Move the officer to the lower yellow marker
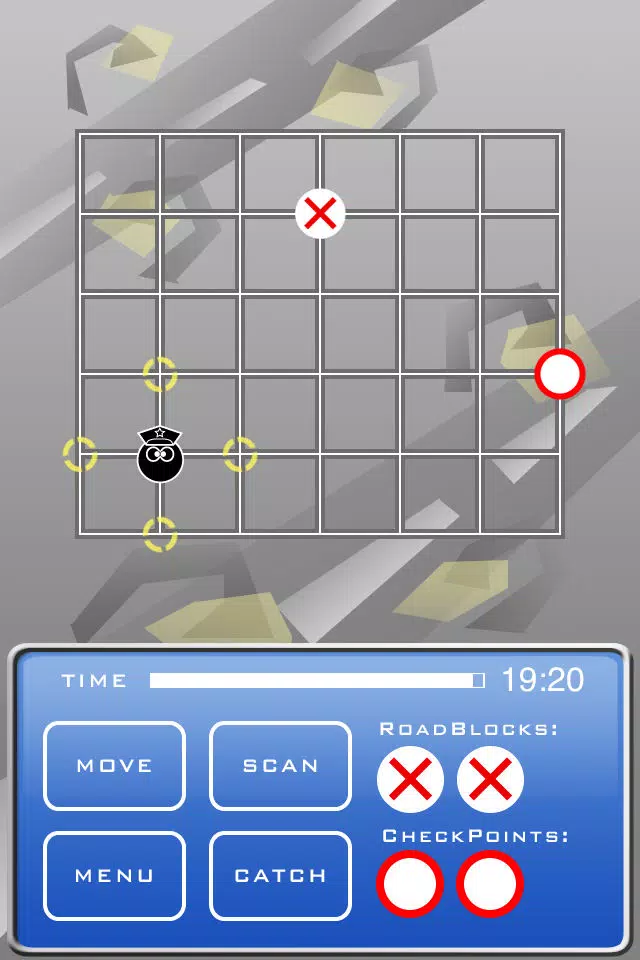The width and height of the screenshot is (640, 960). click(160, 534)
